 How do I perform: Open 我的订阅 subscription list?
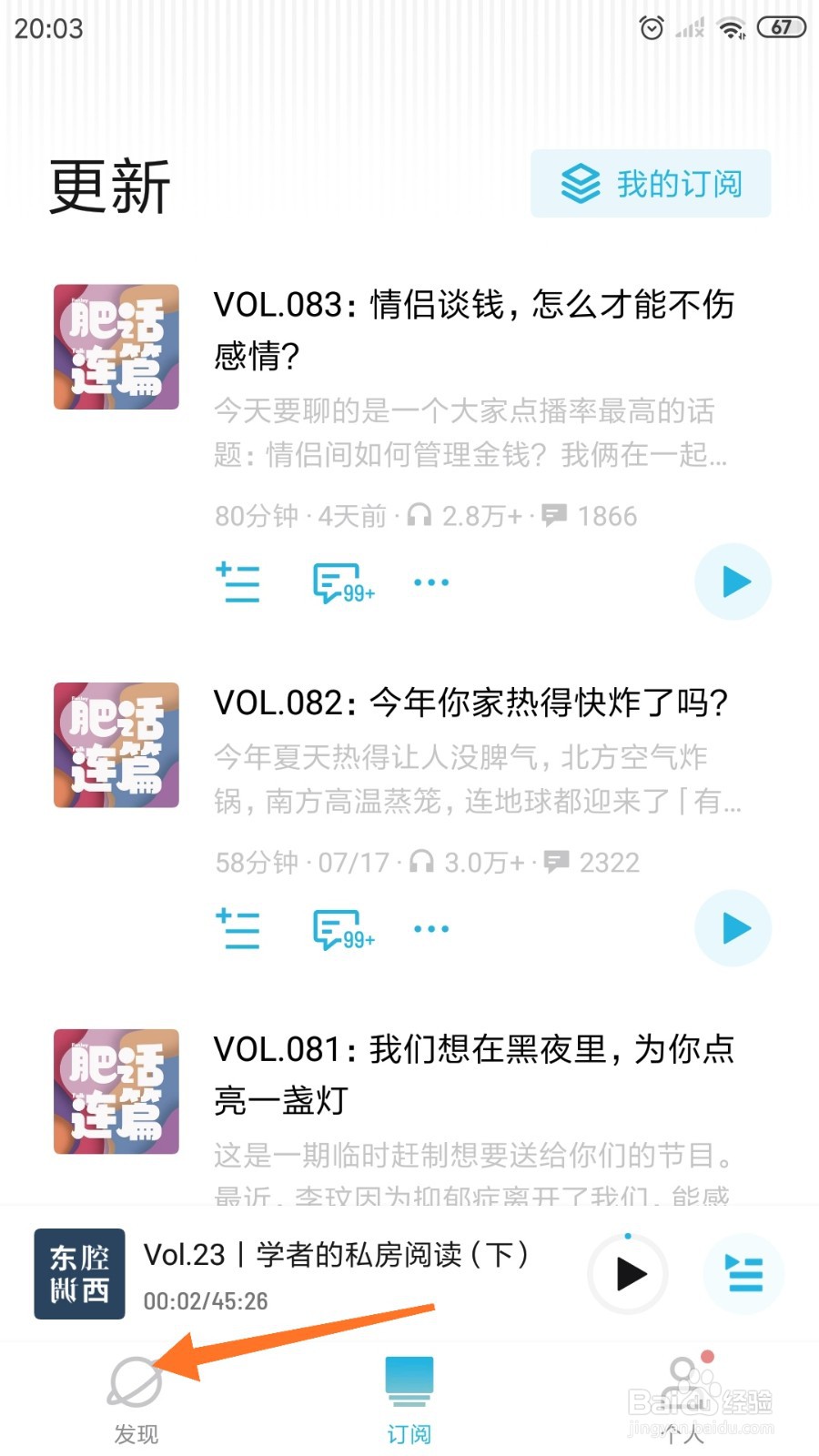(651, 183)
